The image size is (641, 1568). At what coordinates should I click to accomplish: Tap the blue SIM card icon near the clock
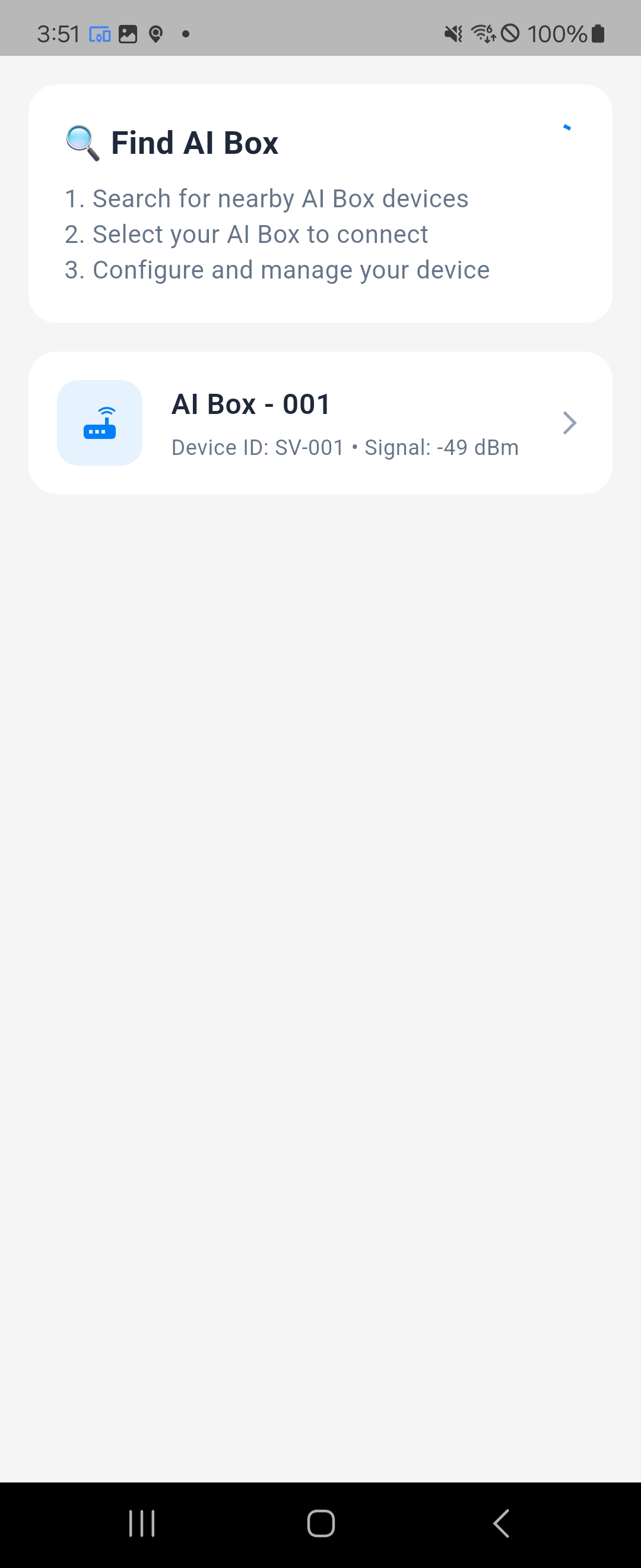[100, 33]
